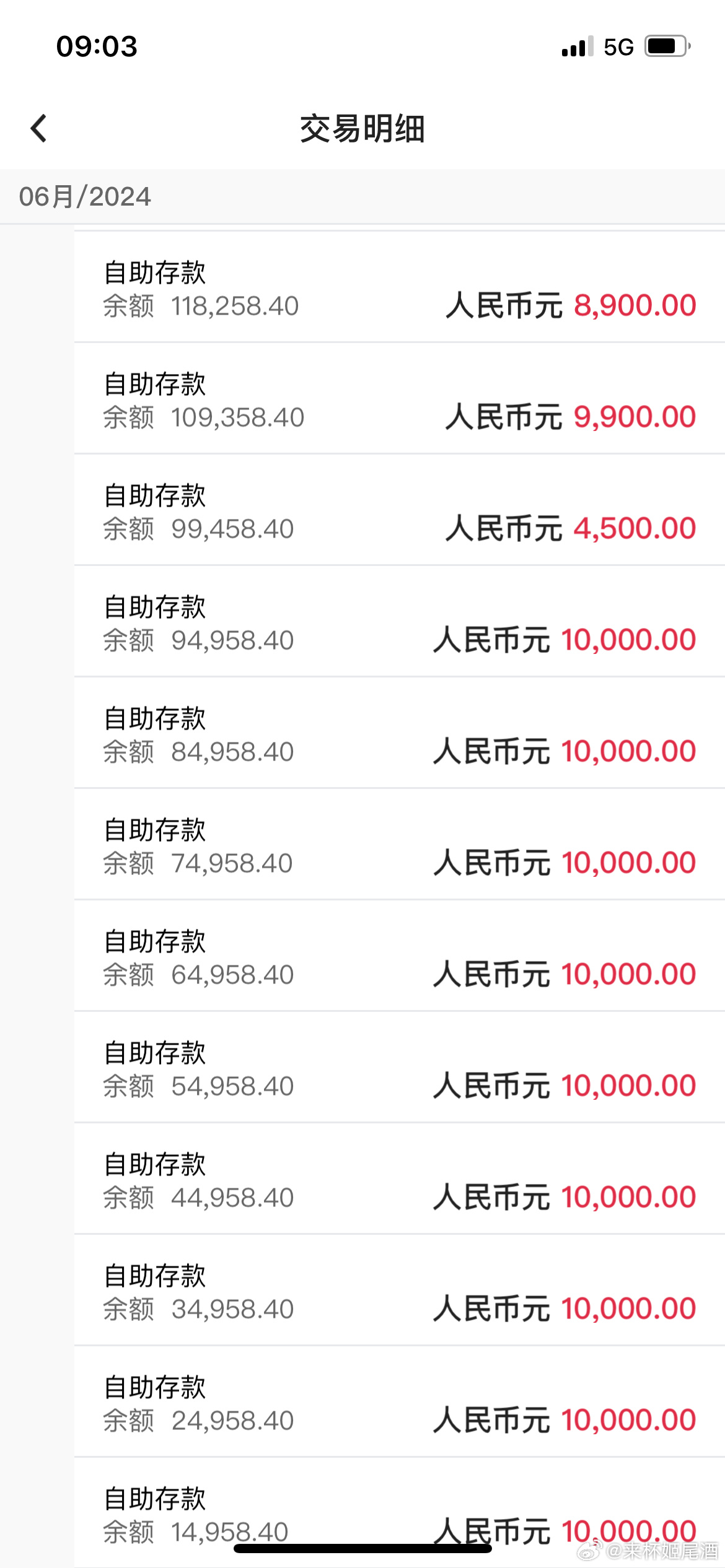Select the deposit with balance 74,958.40
The image size is (725, 1568).
(399, 846)
